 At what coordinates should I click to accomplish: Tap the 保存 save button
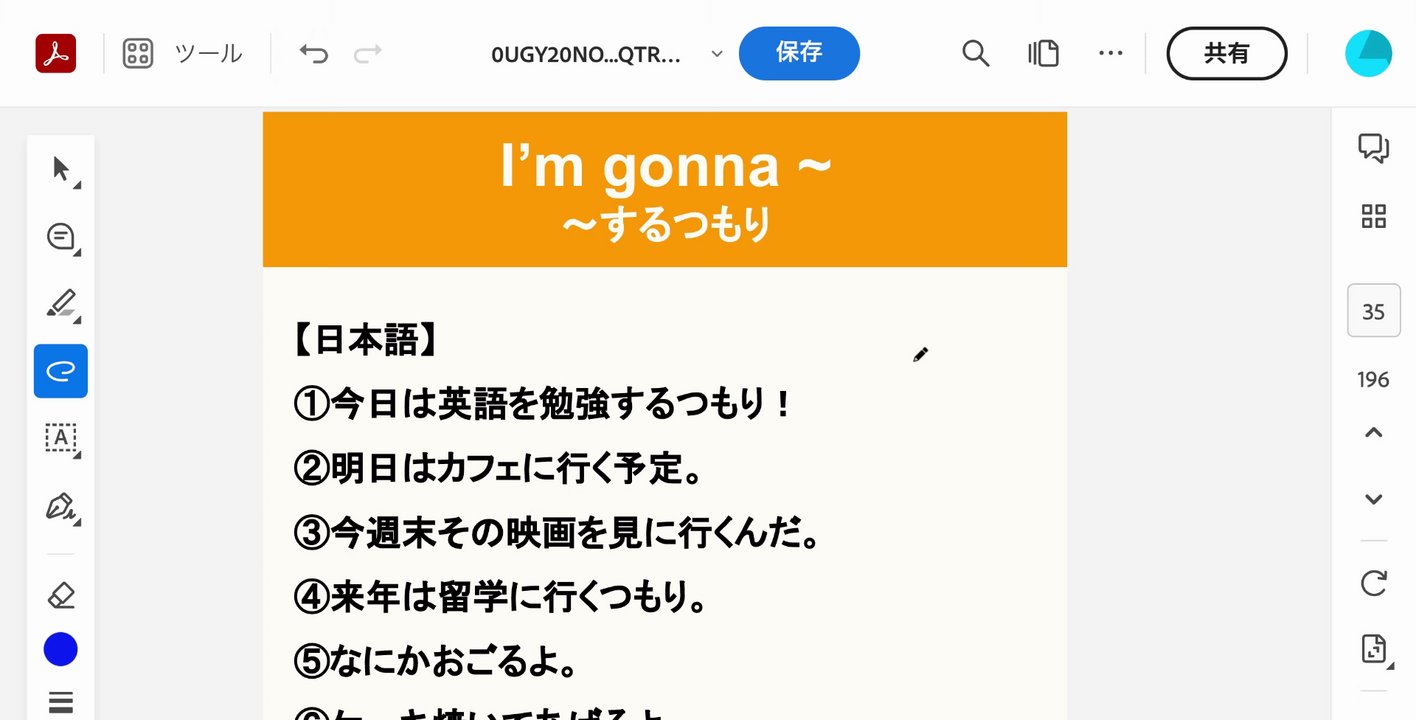tap(799, 53)
